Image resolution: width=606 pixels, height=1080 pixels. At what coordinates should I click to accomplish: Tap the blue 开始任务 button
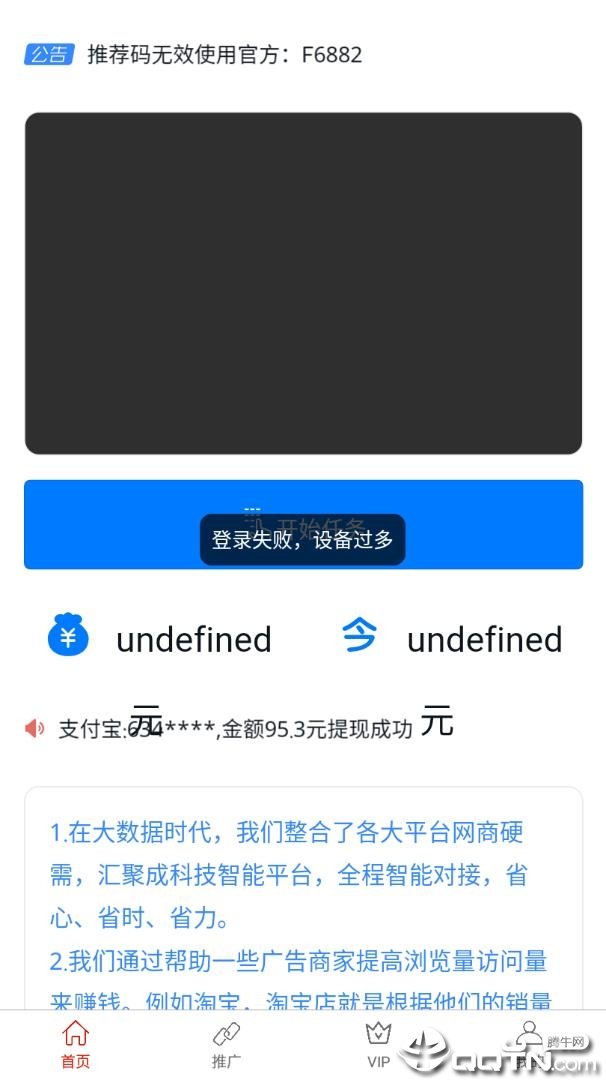click(x=303, y=524)
